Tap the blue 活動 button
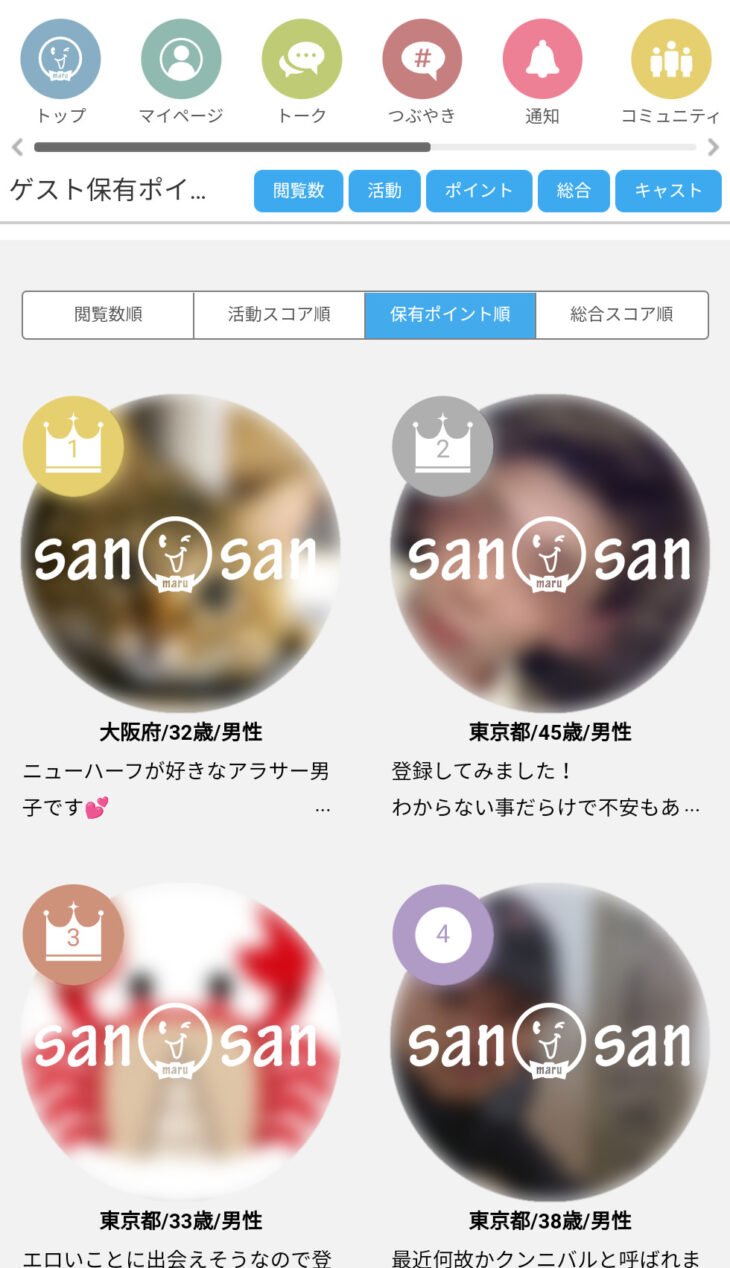The image size is (730, 1268). pos(384,191)
